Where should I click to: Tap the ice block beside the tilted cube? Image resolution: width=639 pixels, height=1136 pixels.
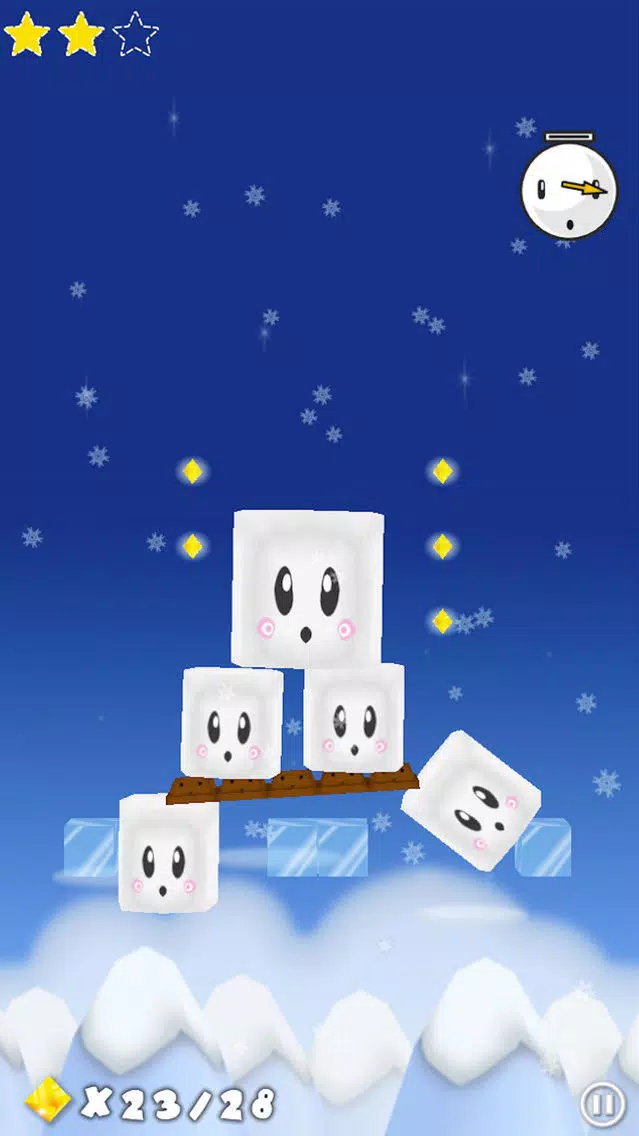coord(543,847)
